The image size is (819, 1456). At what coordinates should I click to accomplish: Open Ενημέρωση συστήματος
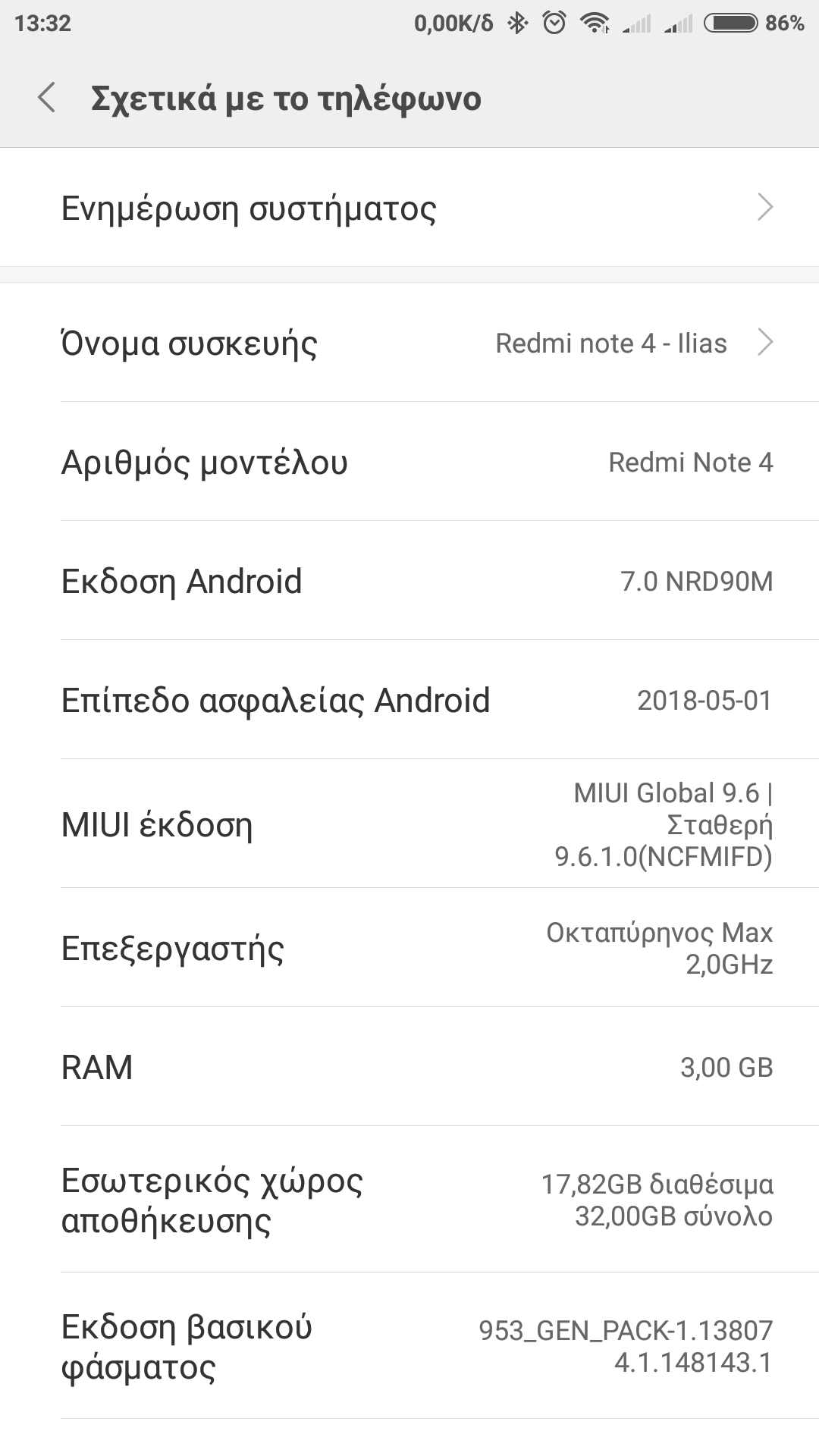(x=409, y=208)
